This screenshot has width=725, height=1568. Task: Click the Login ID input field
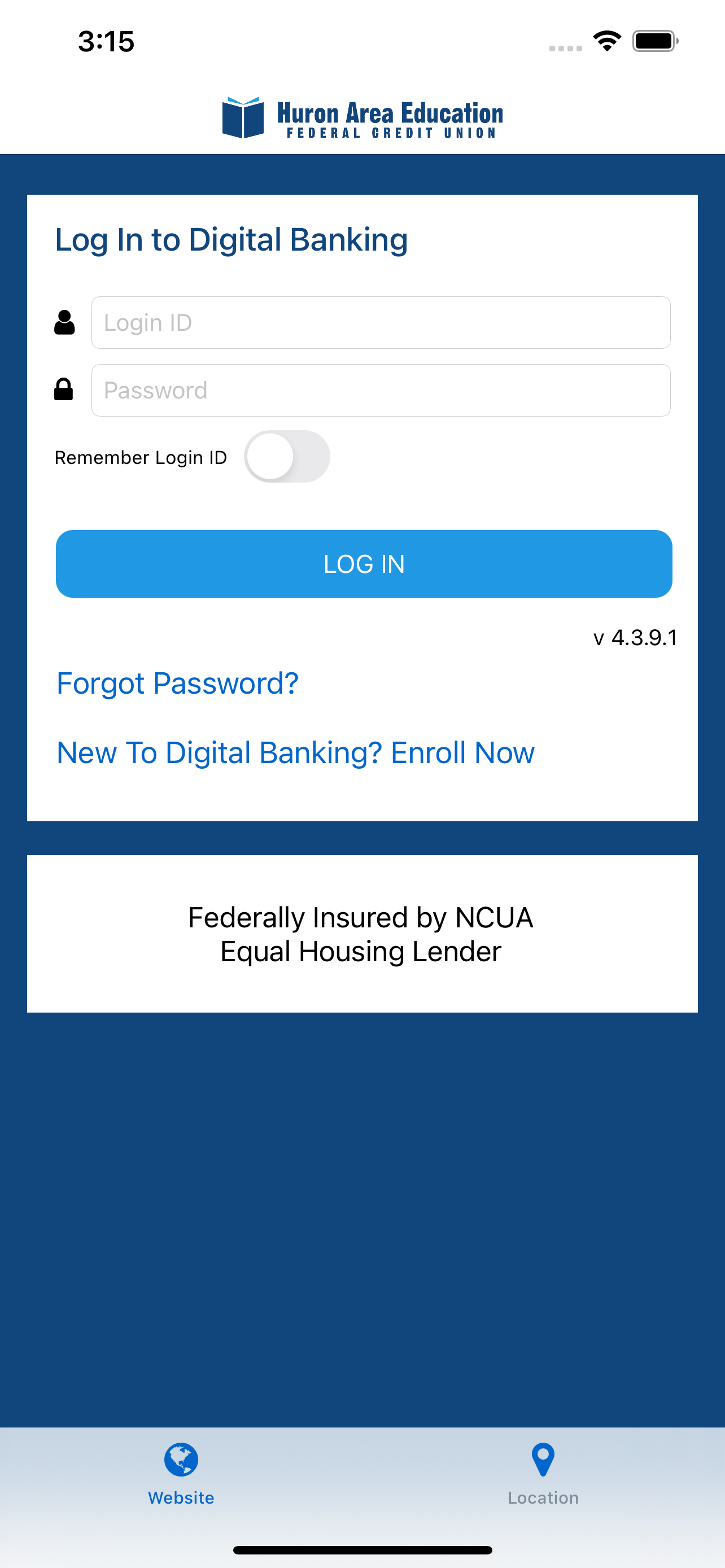point(381,322)
